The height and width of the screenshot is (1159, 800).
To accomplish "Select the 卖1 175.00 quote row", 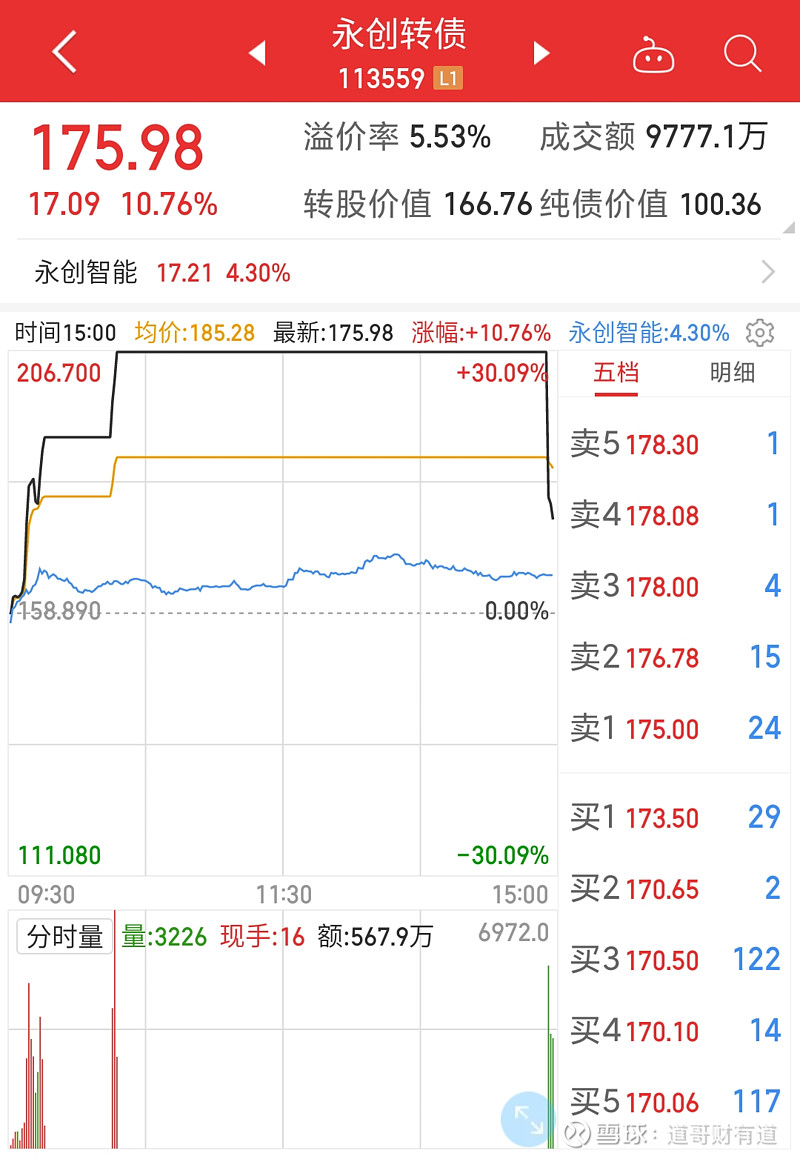I will [x=675, y=729].
